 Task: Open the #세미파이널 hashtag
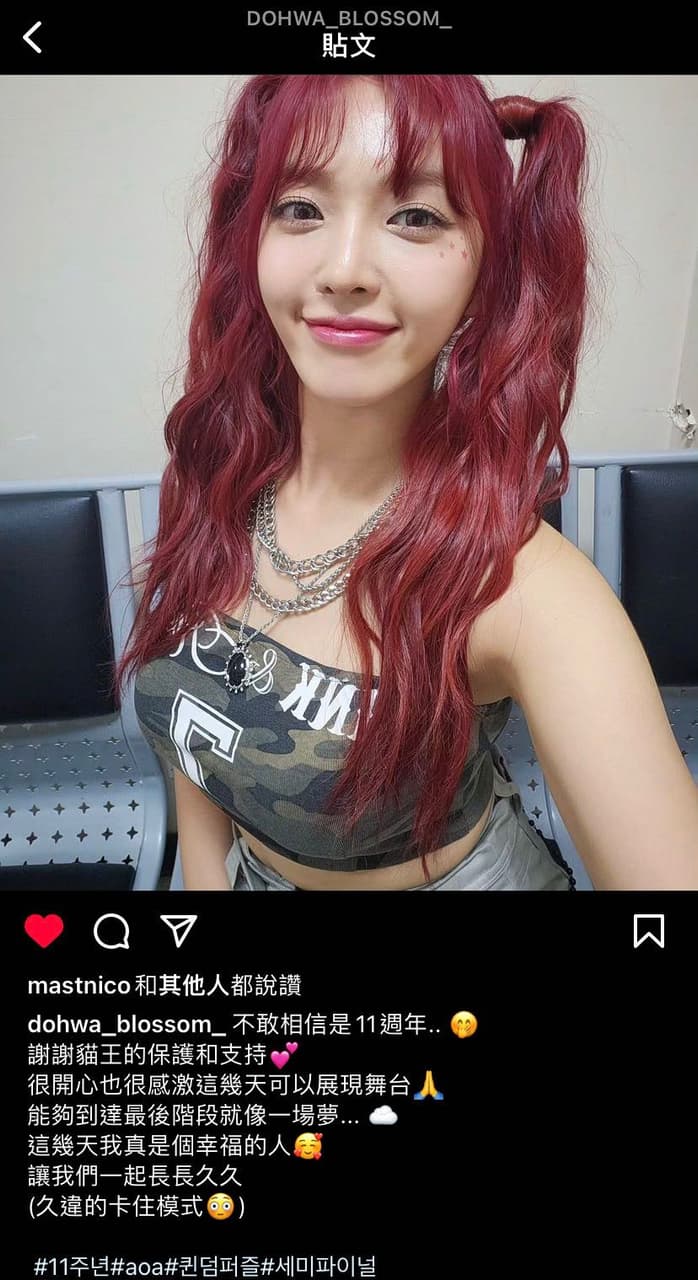coord(319,1266)
